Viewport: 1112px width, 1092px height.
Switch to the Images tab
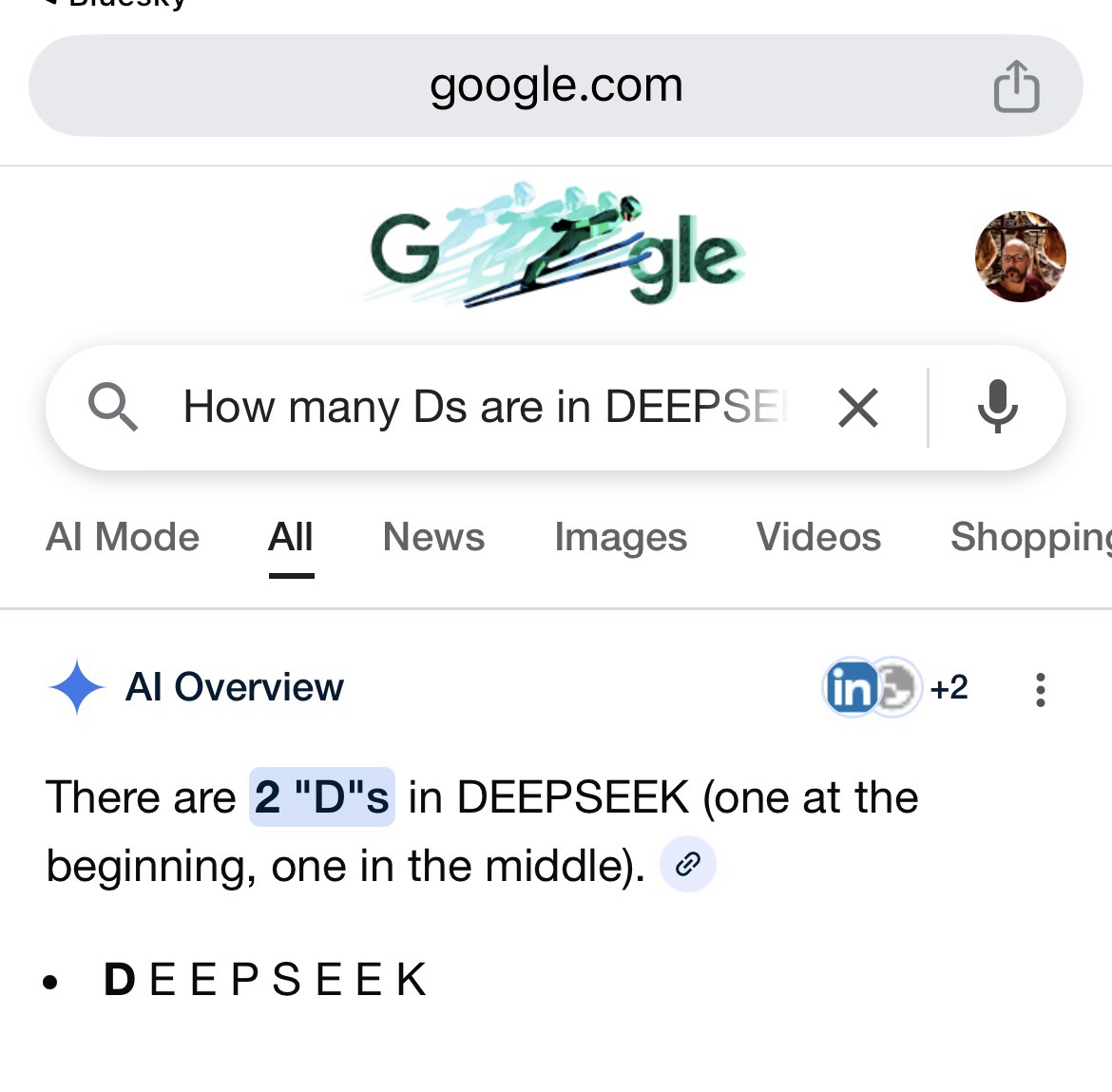621,538
